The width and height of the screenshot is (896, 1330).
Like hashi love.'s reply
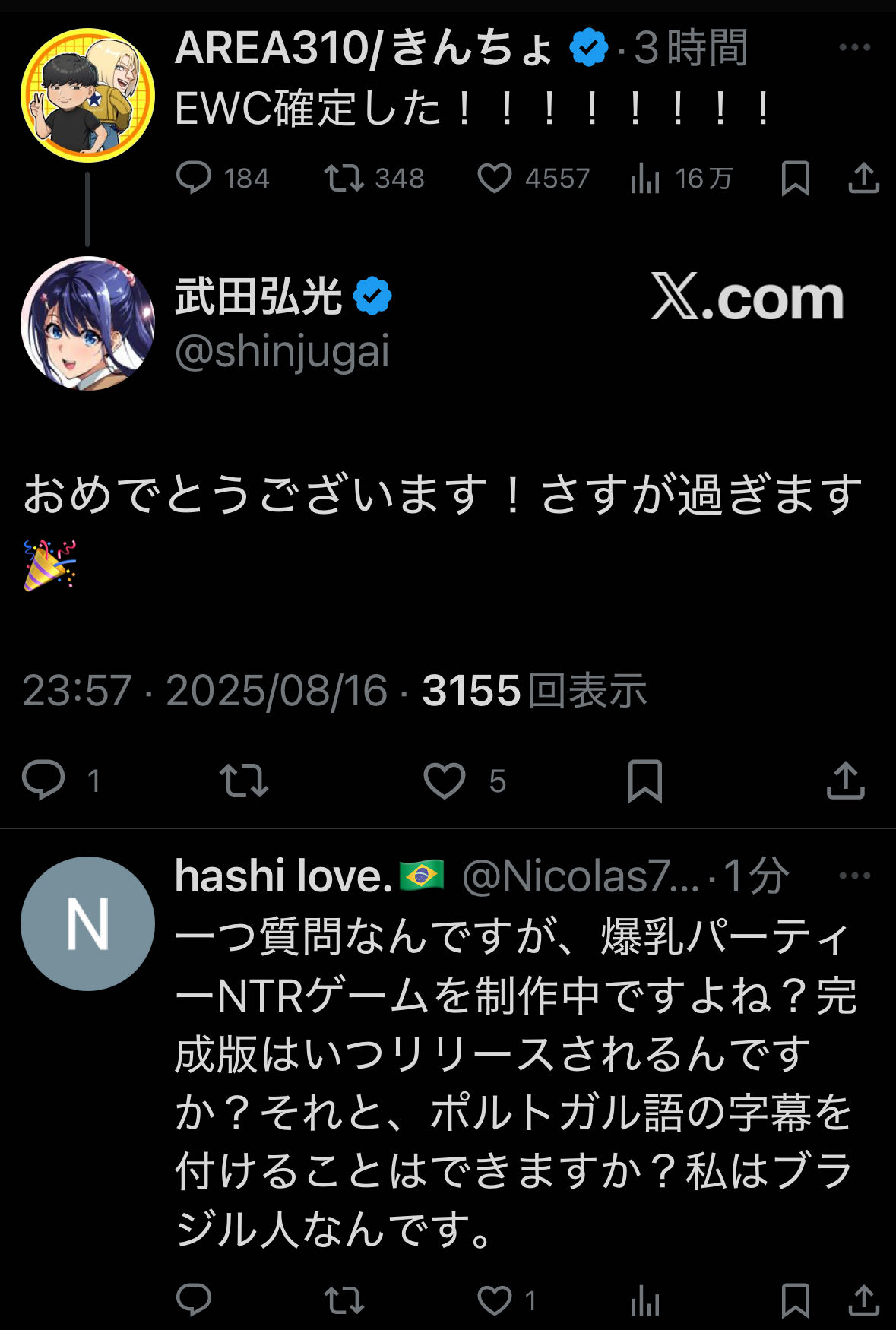(x=495, y=1300)
